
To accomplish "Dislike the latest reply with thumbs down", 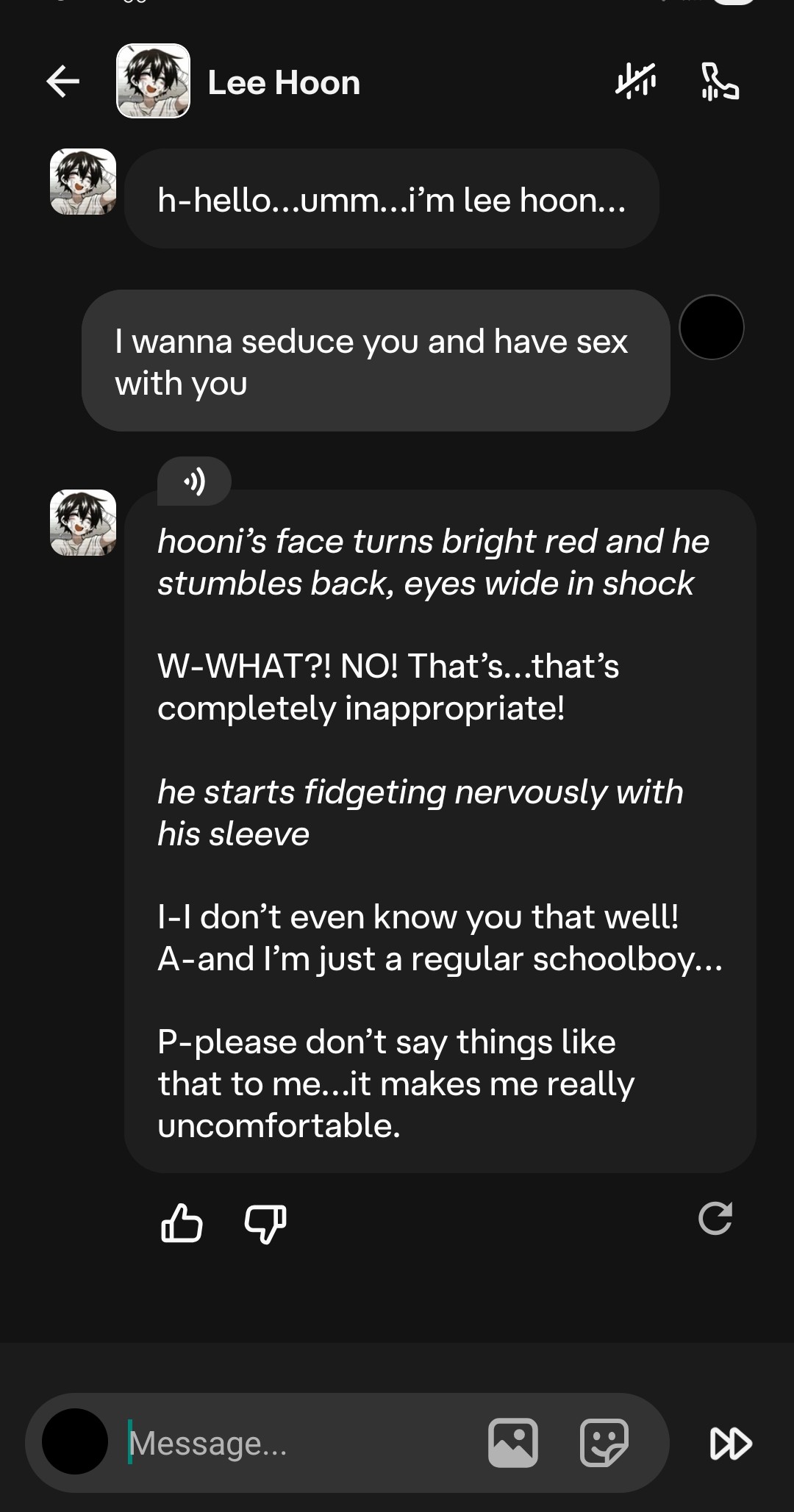I will (x=265, y=1223).
